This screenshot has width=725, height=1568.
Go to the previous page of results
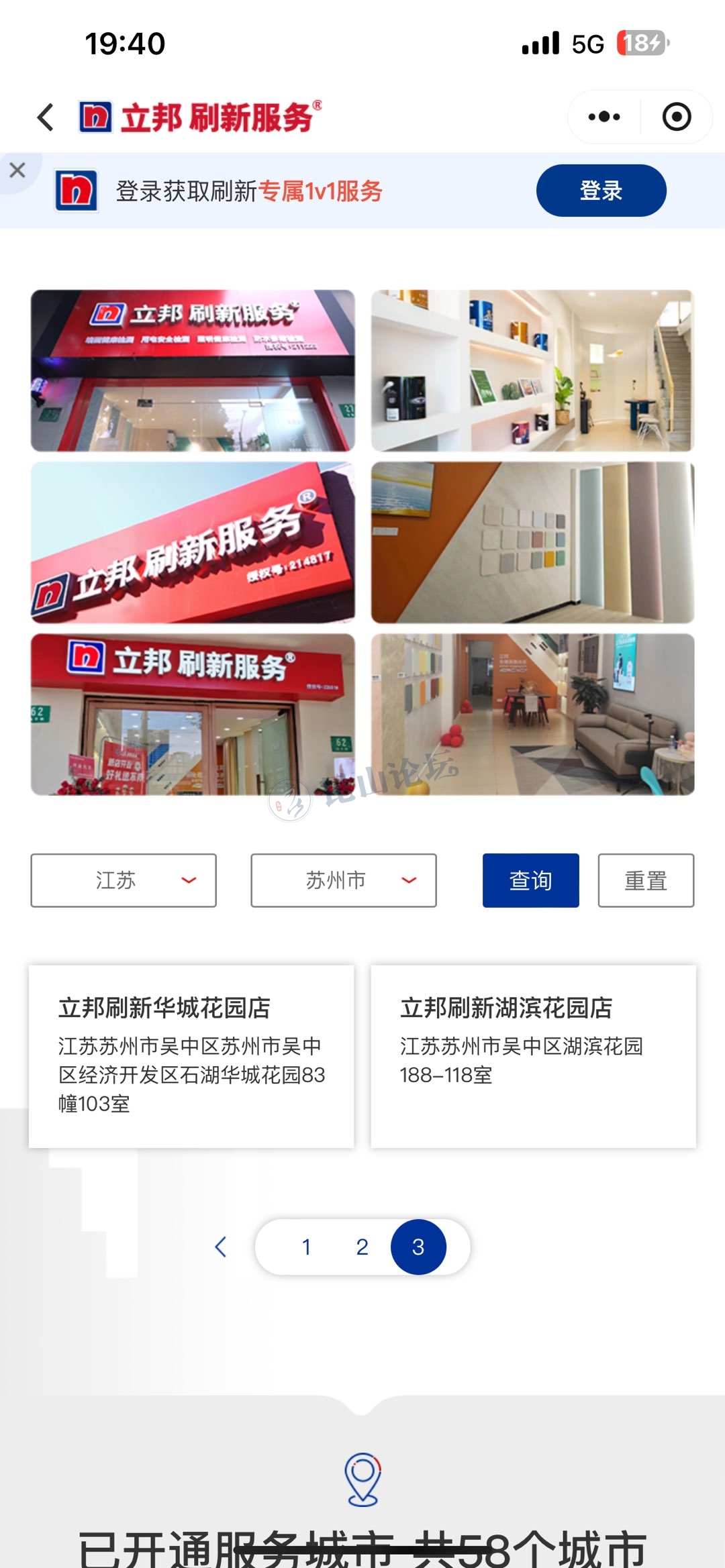pyautogui.click(x=220, y=1247)
